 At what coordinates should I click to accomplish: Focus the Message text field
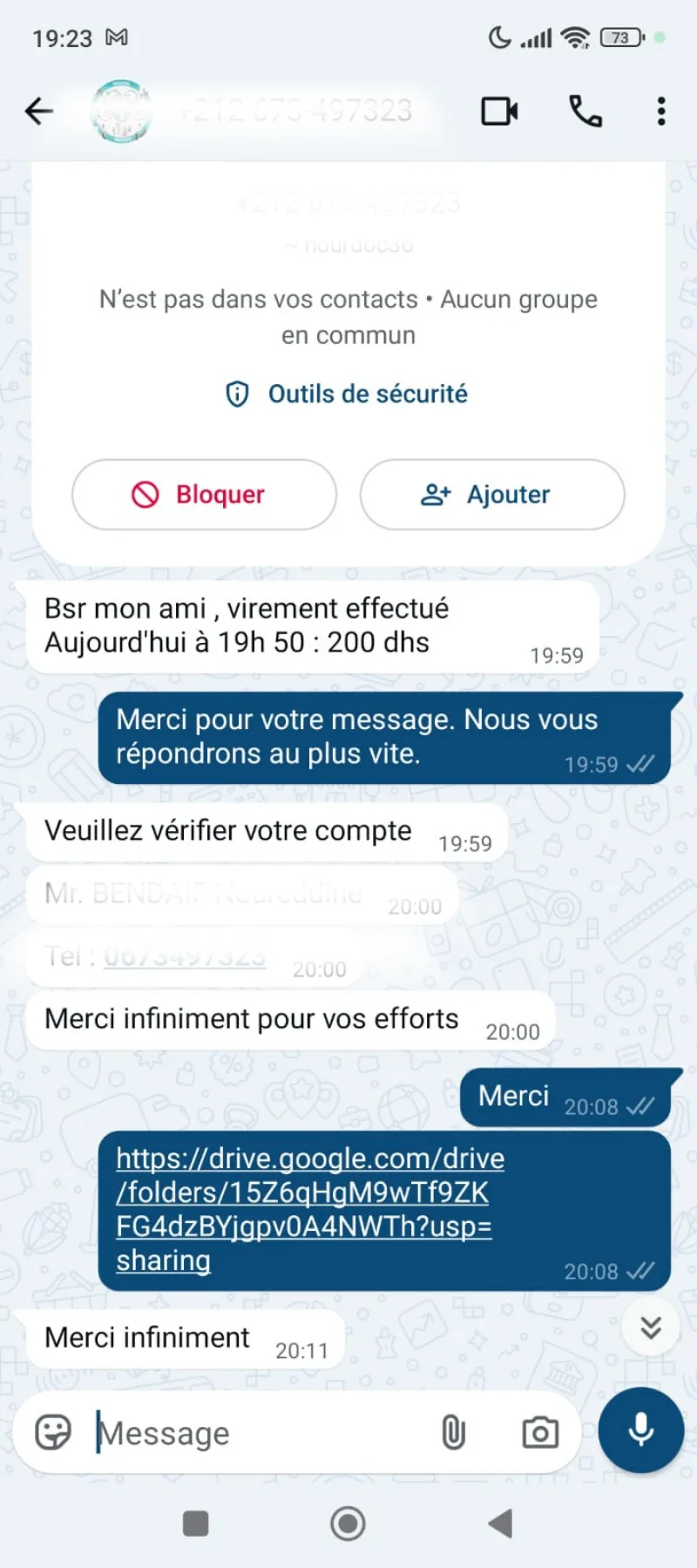(x=261, y=1433)
